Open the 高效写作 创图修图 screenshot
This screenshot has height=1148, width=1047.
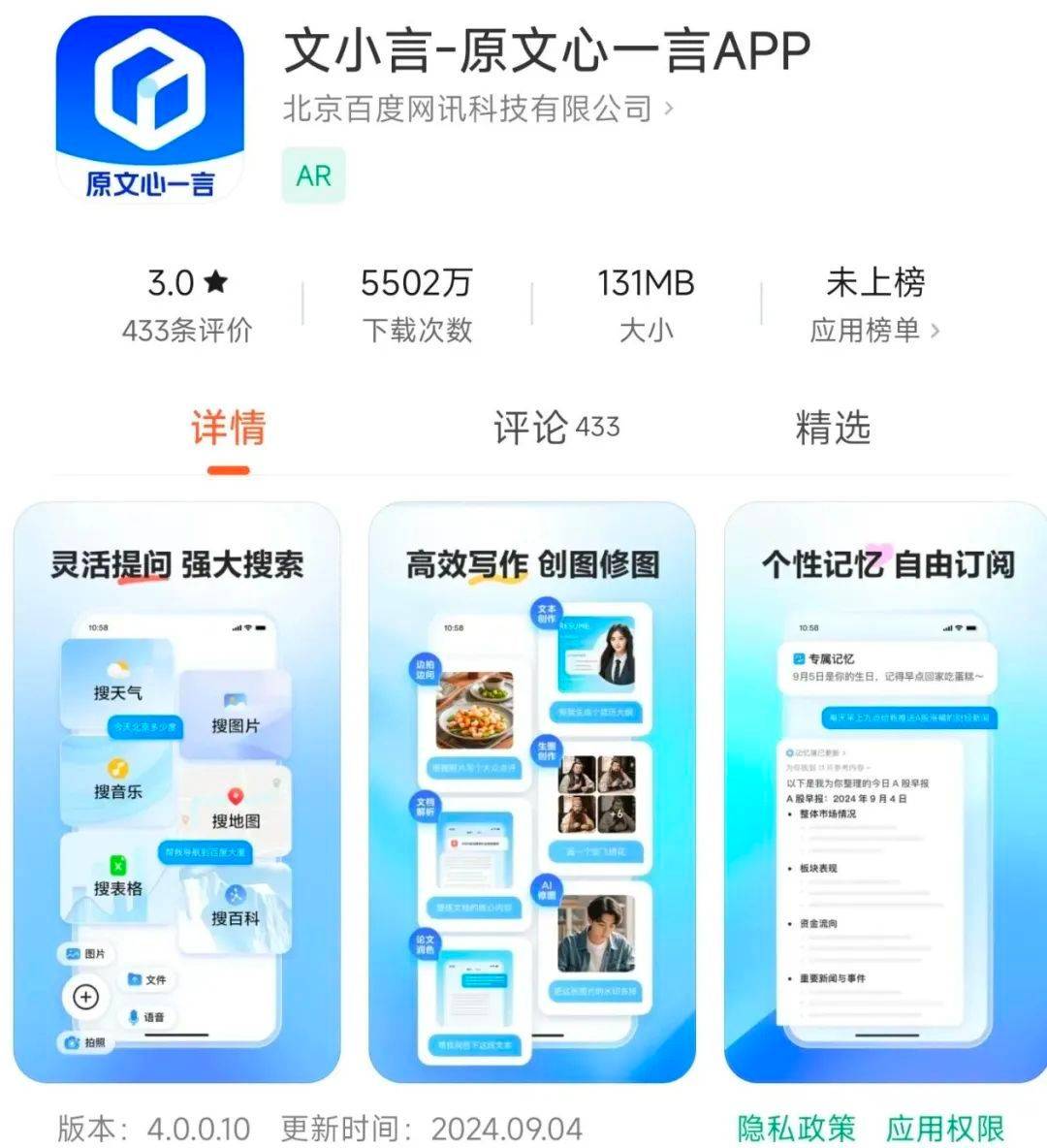click(532, 790)
